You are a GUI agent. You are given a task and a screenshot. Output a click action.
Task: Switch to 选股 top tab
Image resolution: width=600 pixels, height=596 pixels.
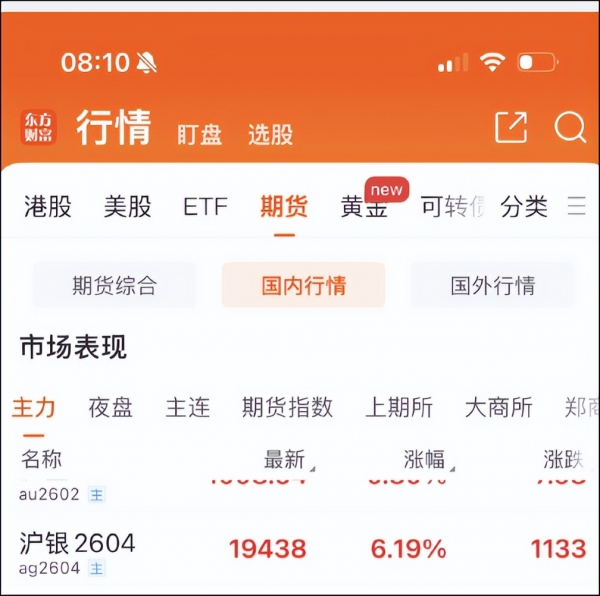coord(270,134)
